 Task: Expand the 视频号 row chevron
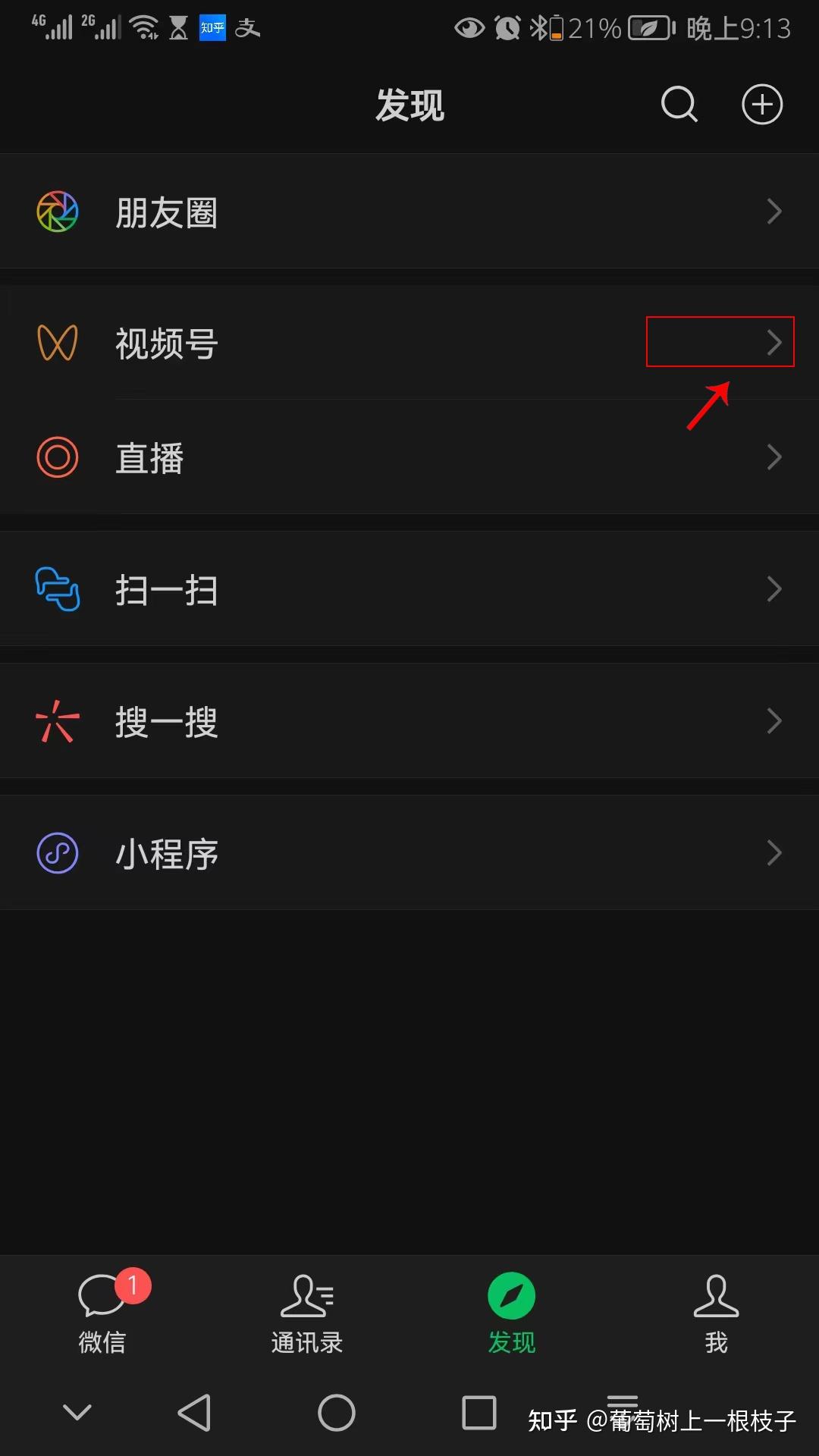[774, 343]
